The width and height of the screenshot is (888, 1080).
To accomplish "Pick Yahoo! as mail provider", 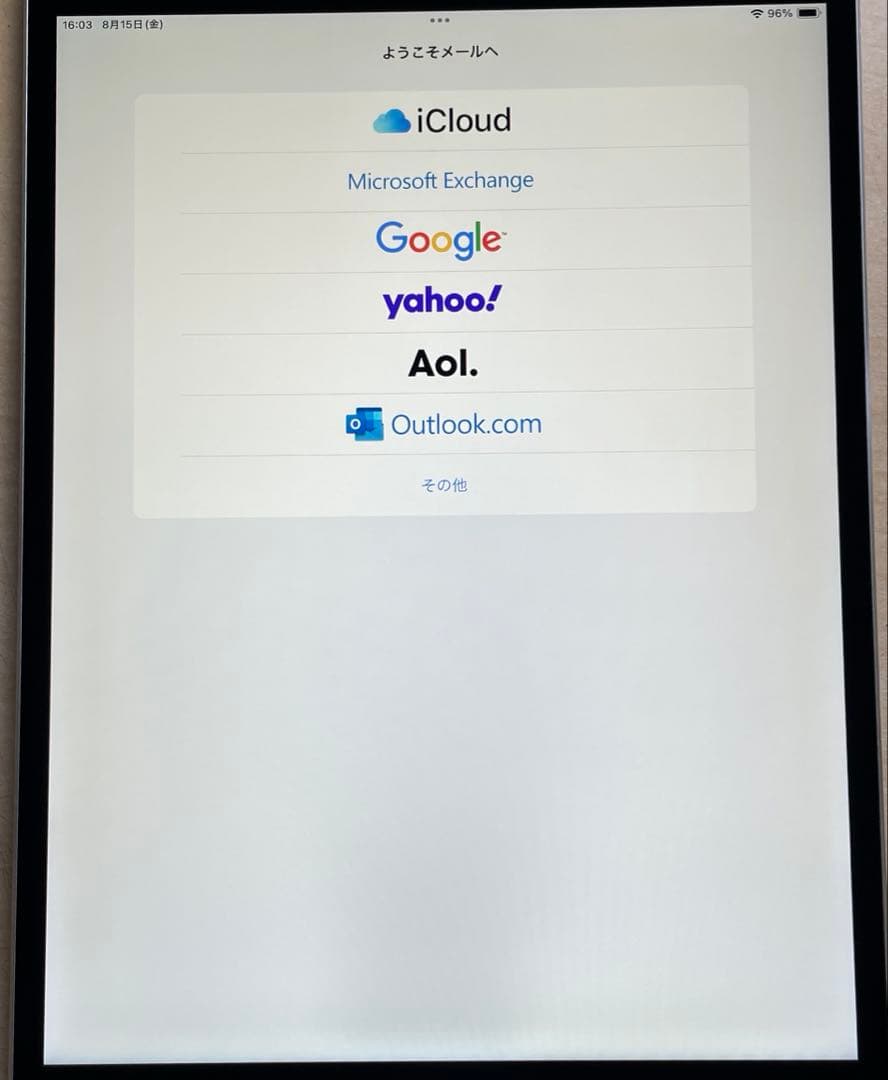I will (x=441, y=300).
